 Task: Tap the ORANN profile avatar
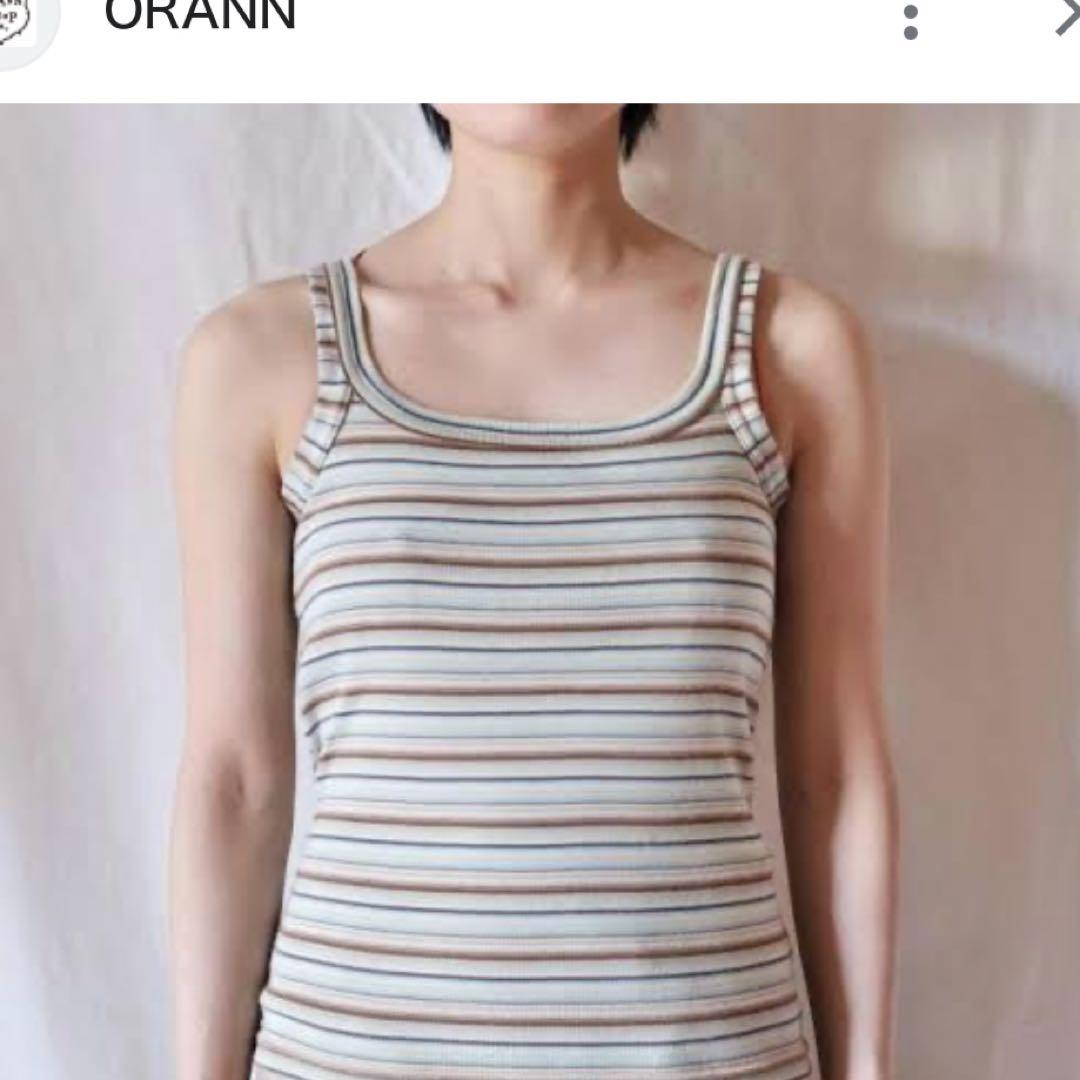click(22, 23)
